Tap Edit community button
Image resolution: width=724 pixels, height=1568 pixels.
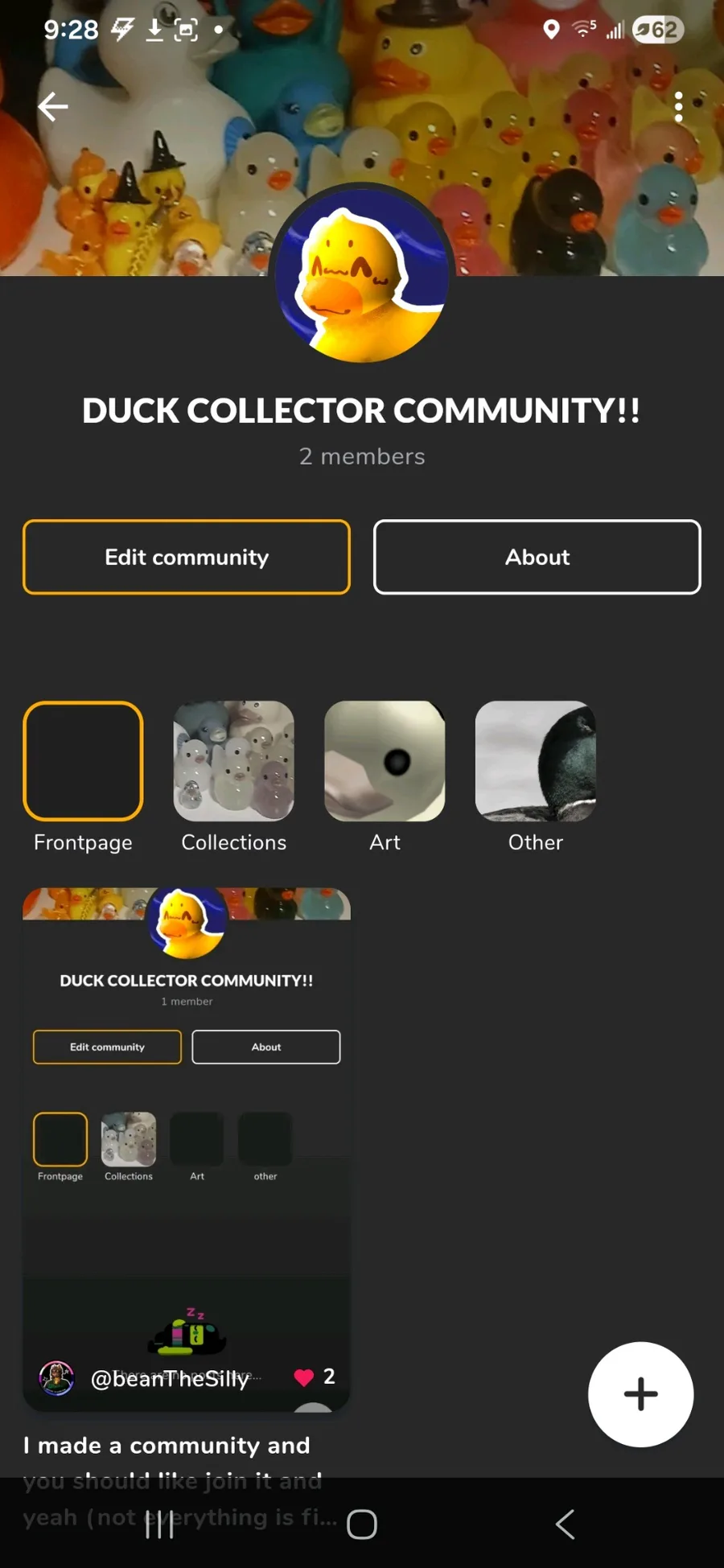click(x=187, y=557)
